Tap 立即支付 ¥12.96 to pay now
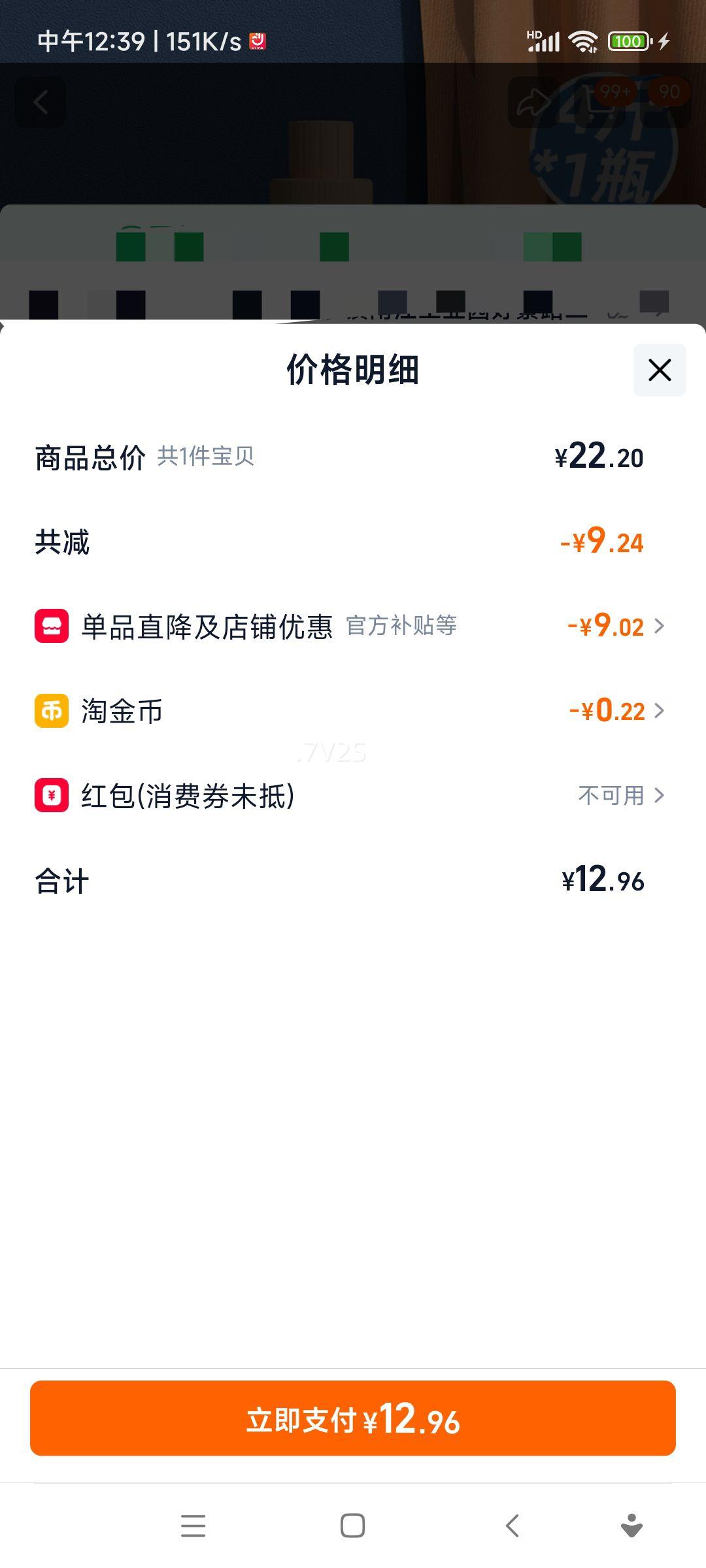Image resolution: width=706 pixels, height=1568 pixels. coord(353,1418)
